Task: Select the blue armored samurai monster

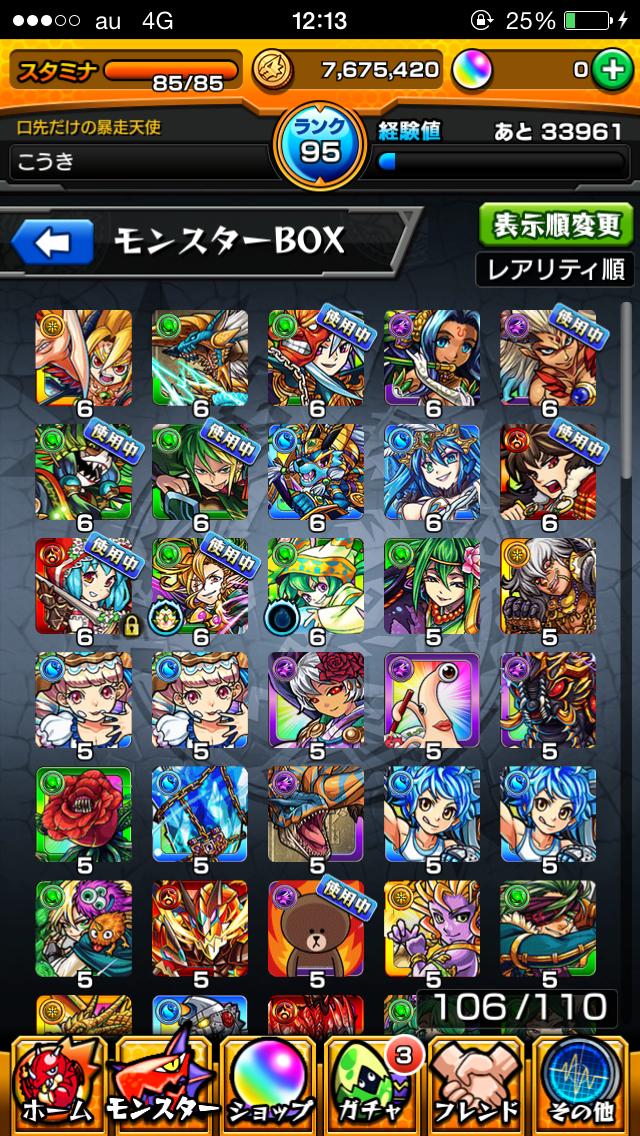Action: tap(316, 471)
